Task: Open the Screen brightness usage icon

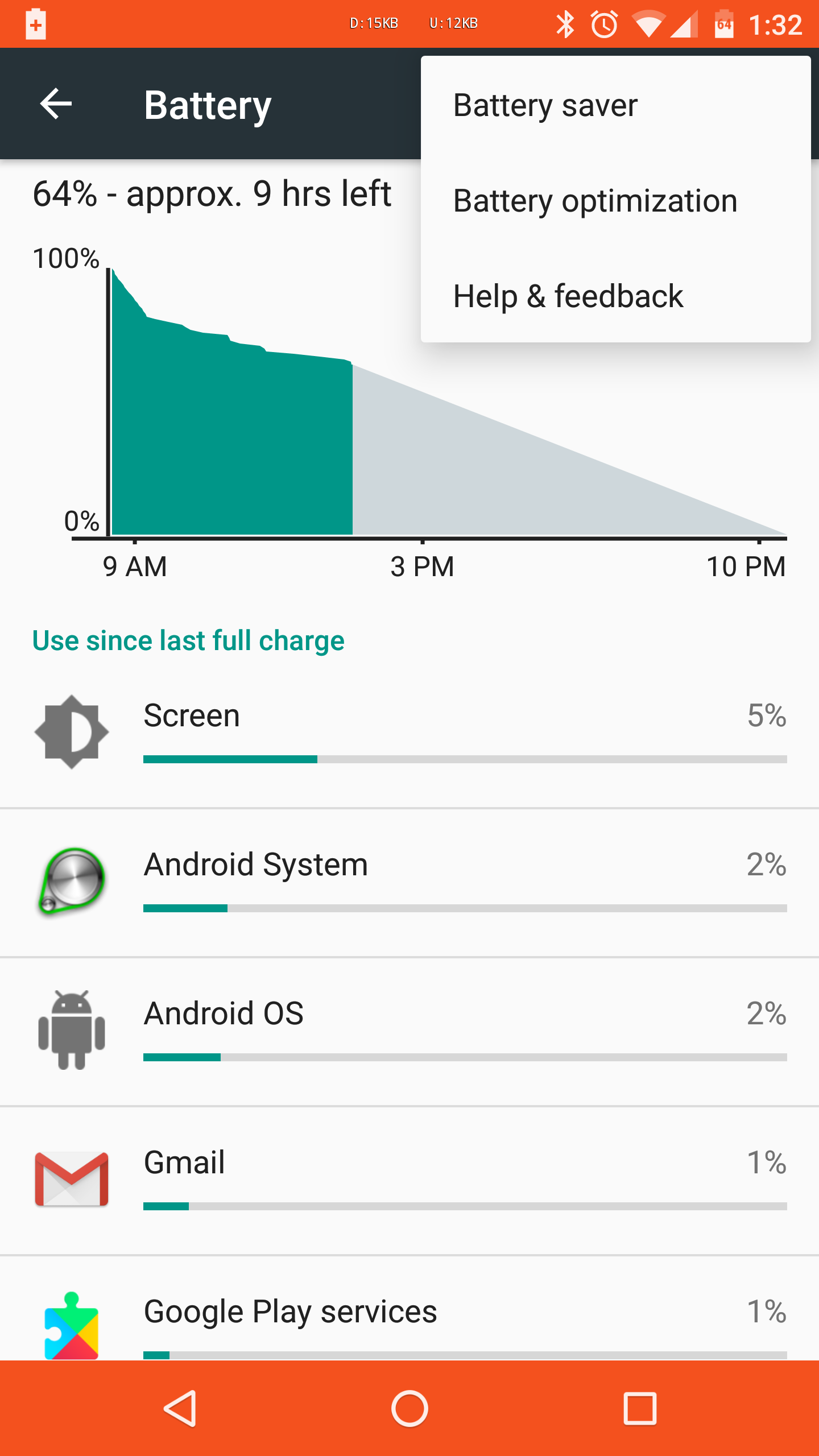Action: (71, 733)
